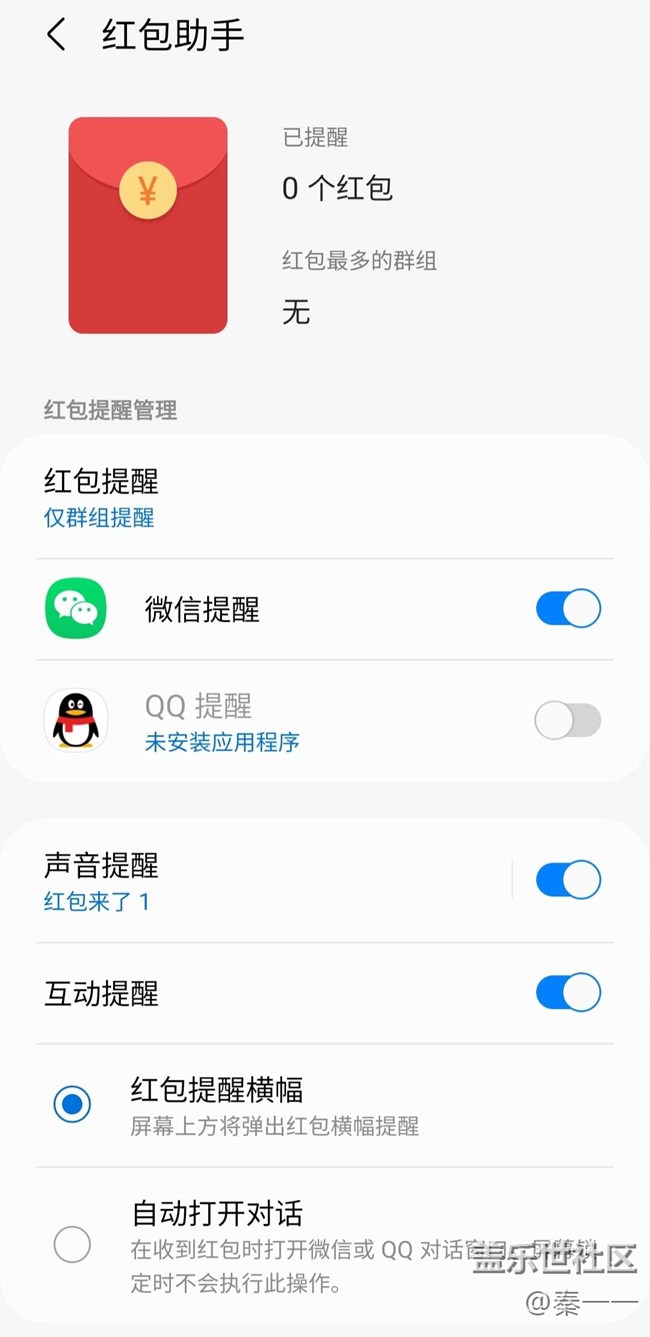Choose 自动打开对话 option

coord(72,1245)
